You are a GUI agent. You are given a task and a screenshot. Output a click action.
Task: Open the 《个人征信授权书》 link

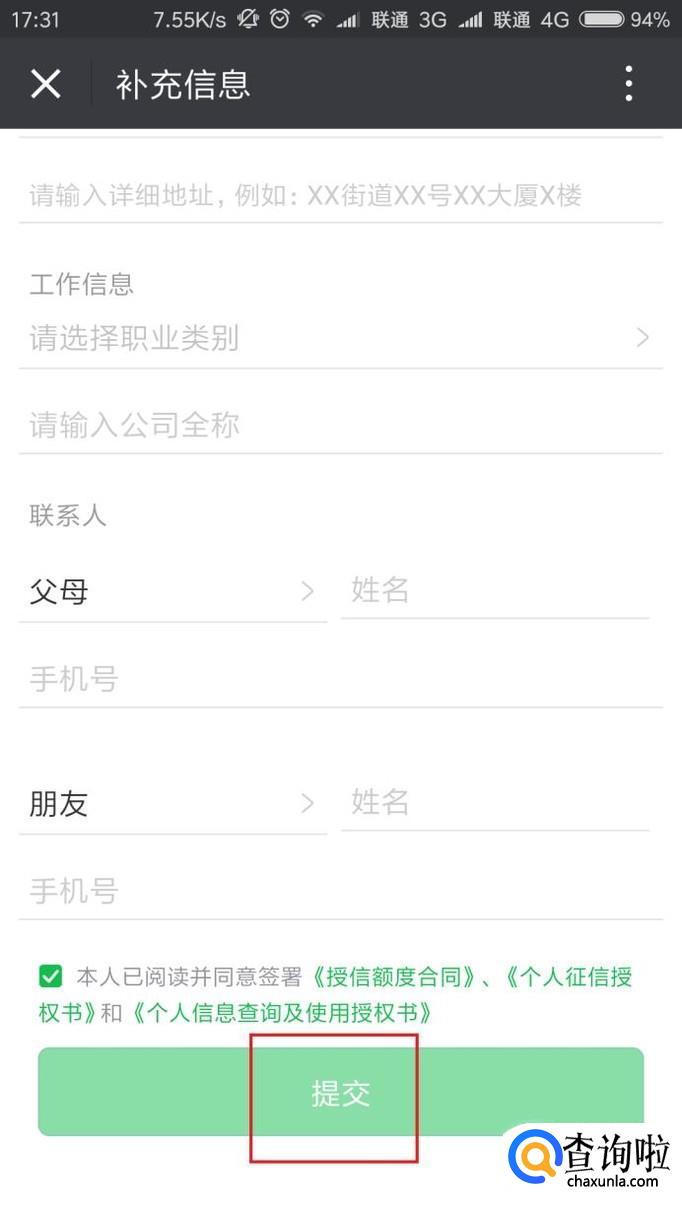click(x=567, y=977)
